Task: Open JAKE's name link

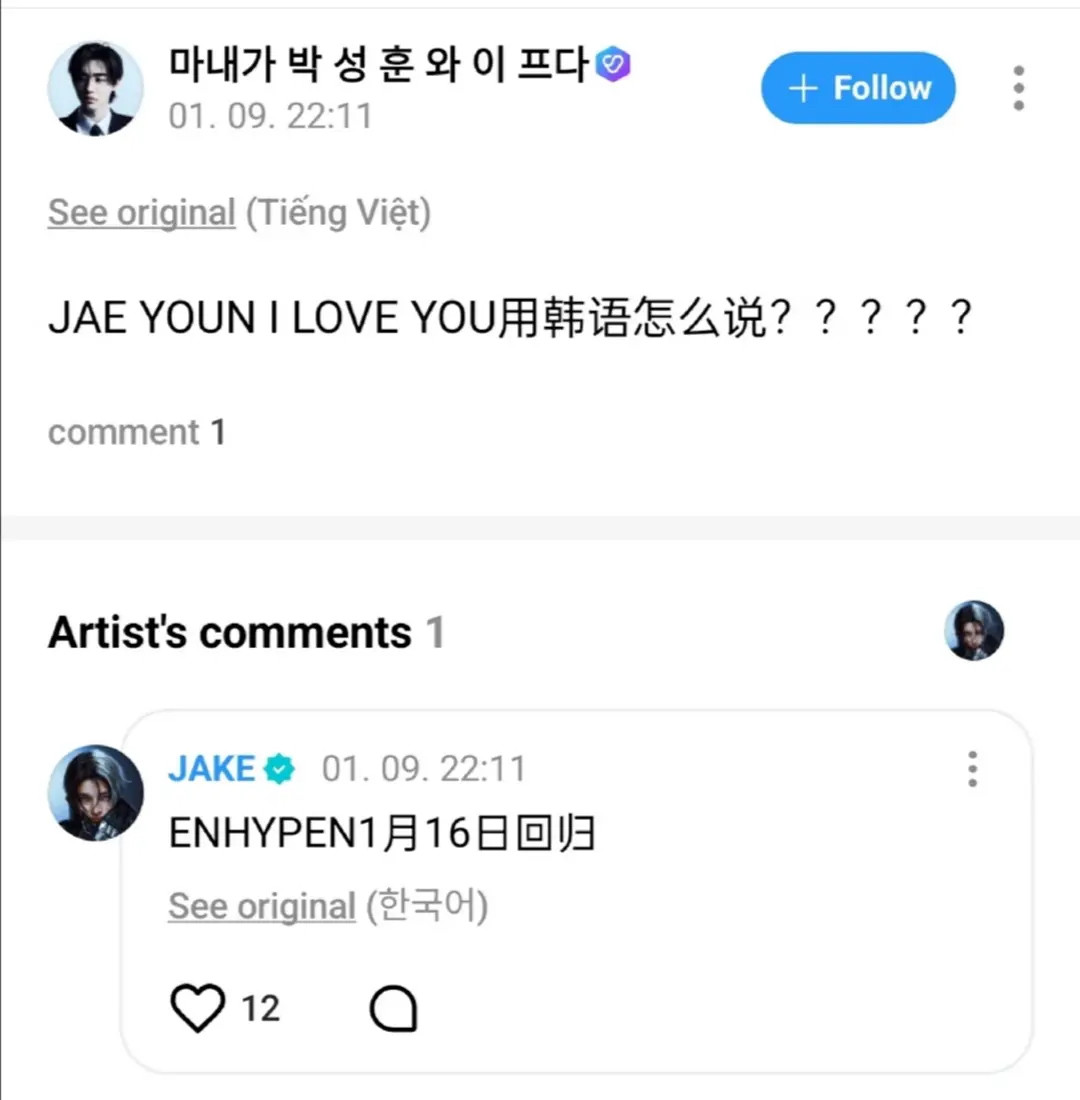Action: point(211,768)
